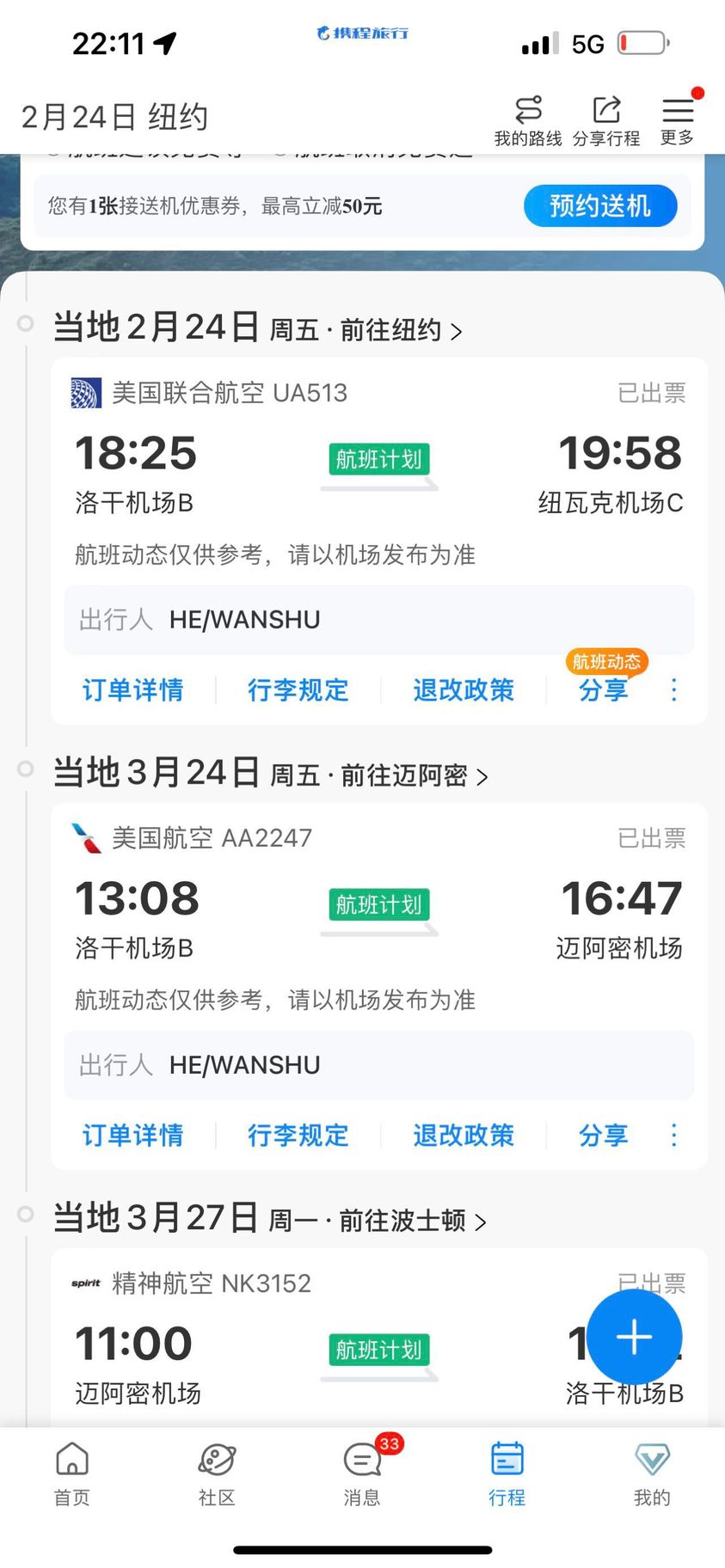Share flight AA2247 via 分享

[x=603, y=1135]
